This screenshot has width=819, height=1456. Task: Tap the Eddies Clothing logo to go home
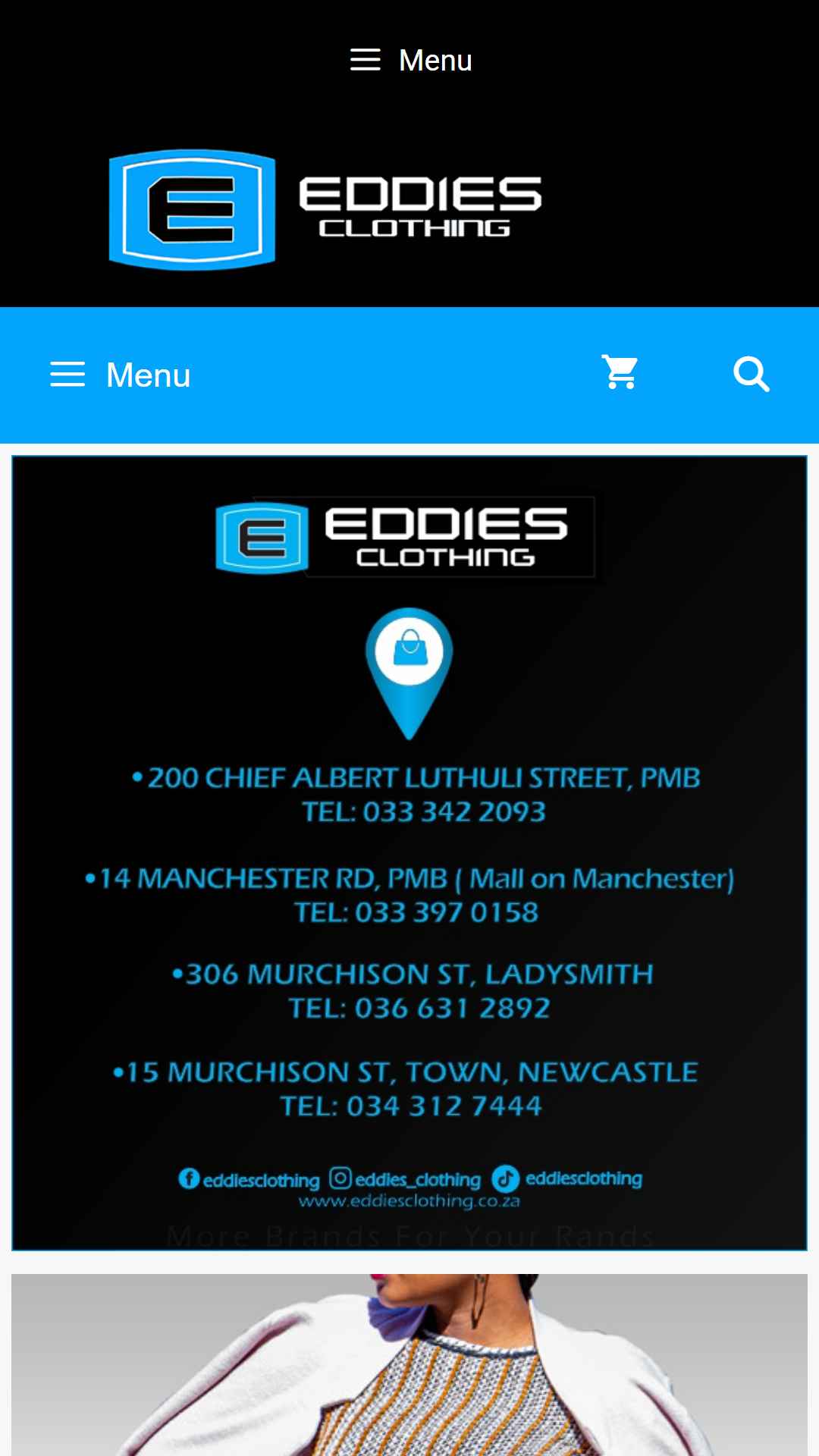click(x=326, y=209)
